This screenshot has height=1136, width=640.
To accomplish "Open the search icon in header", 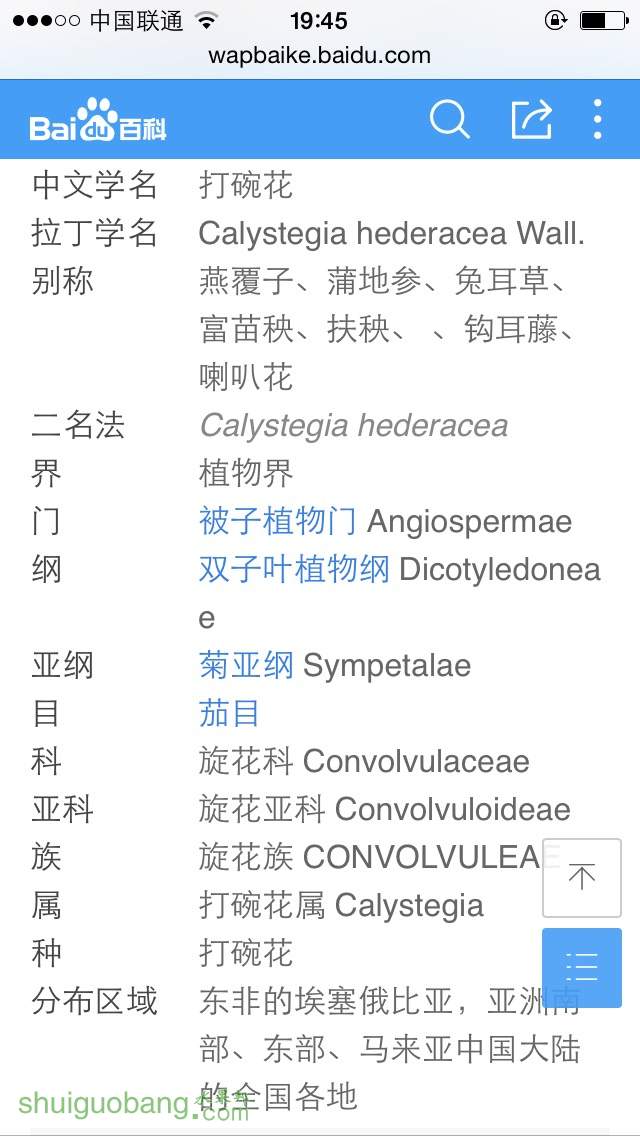I will coord(449,120).
